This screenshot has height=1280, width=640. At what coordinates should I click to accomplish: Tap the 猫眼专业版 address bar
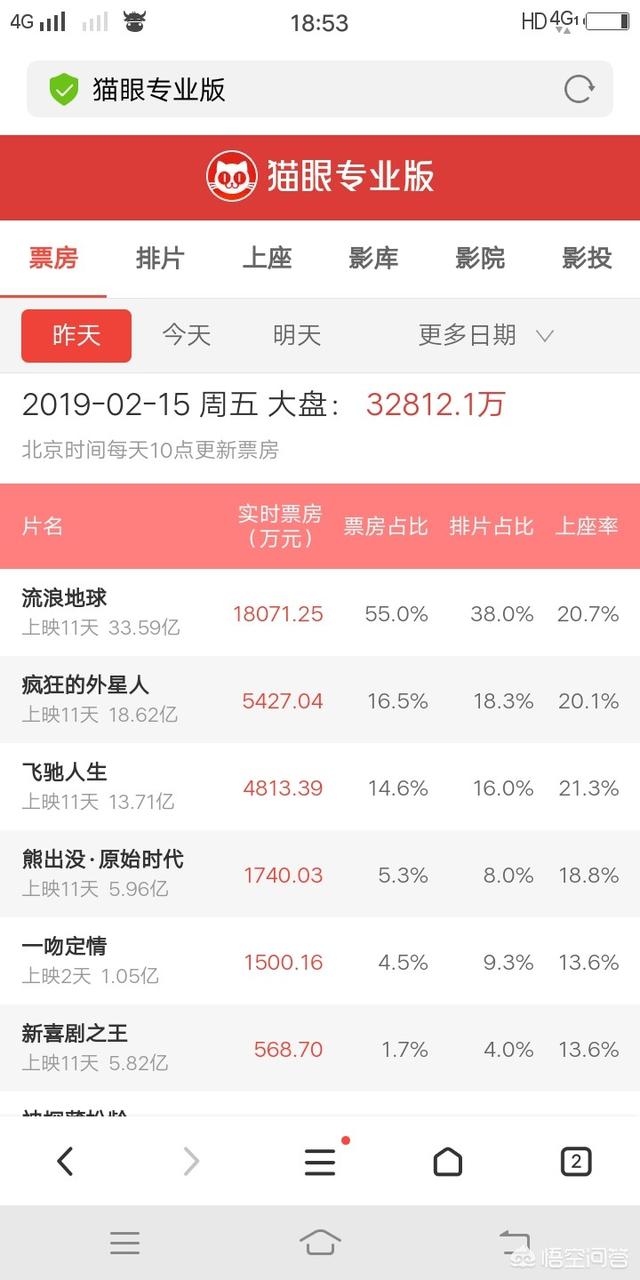pos(300,90)
